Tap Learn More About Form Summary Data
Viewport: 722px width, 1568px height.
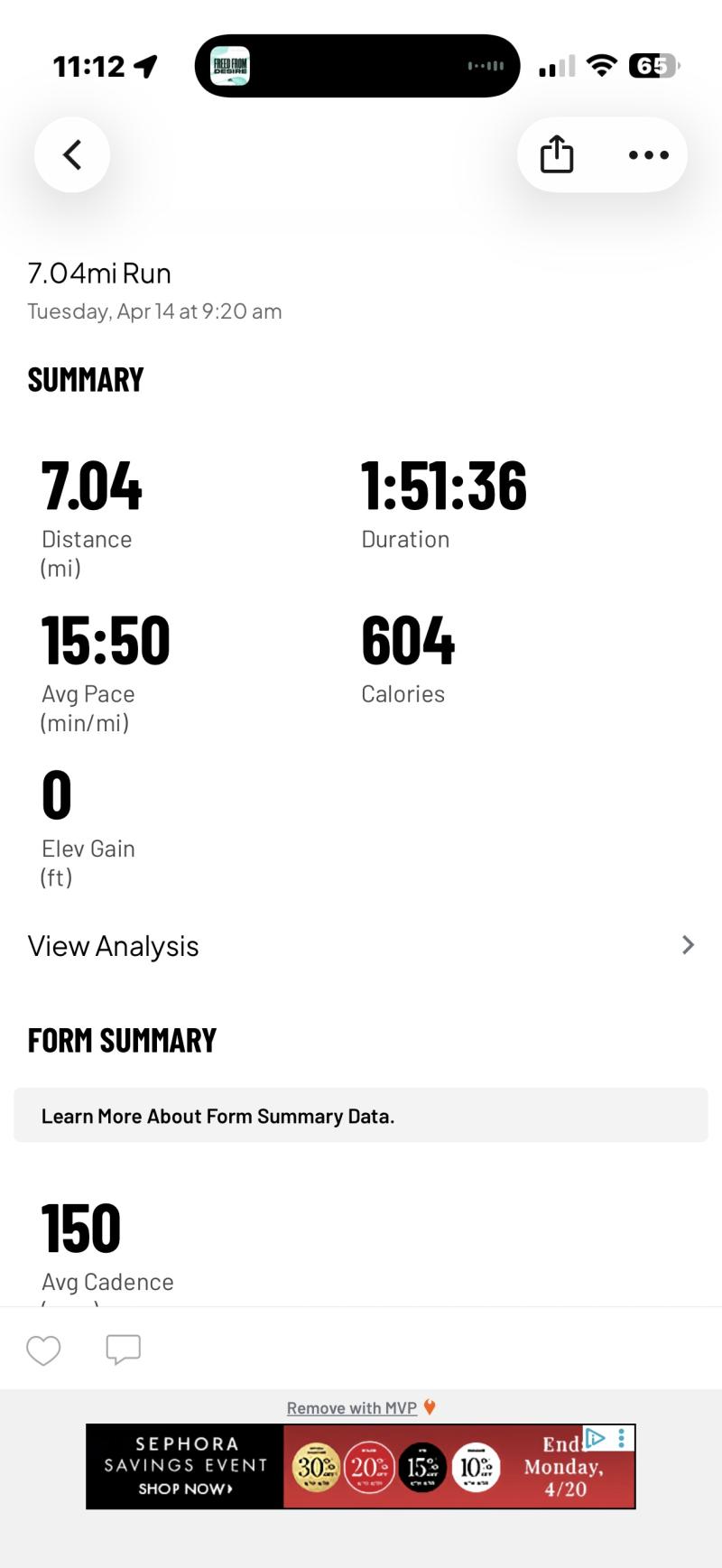pos(361,1116)
